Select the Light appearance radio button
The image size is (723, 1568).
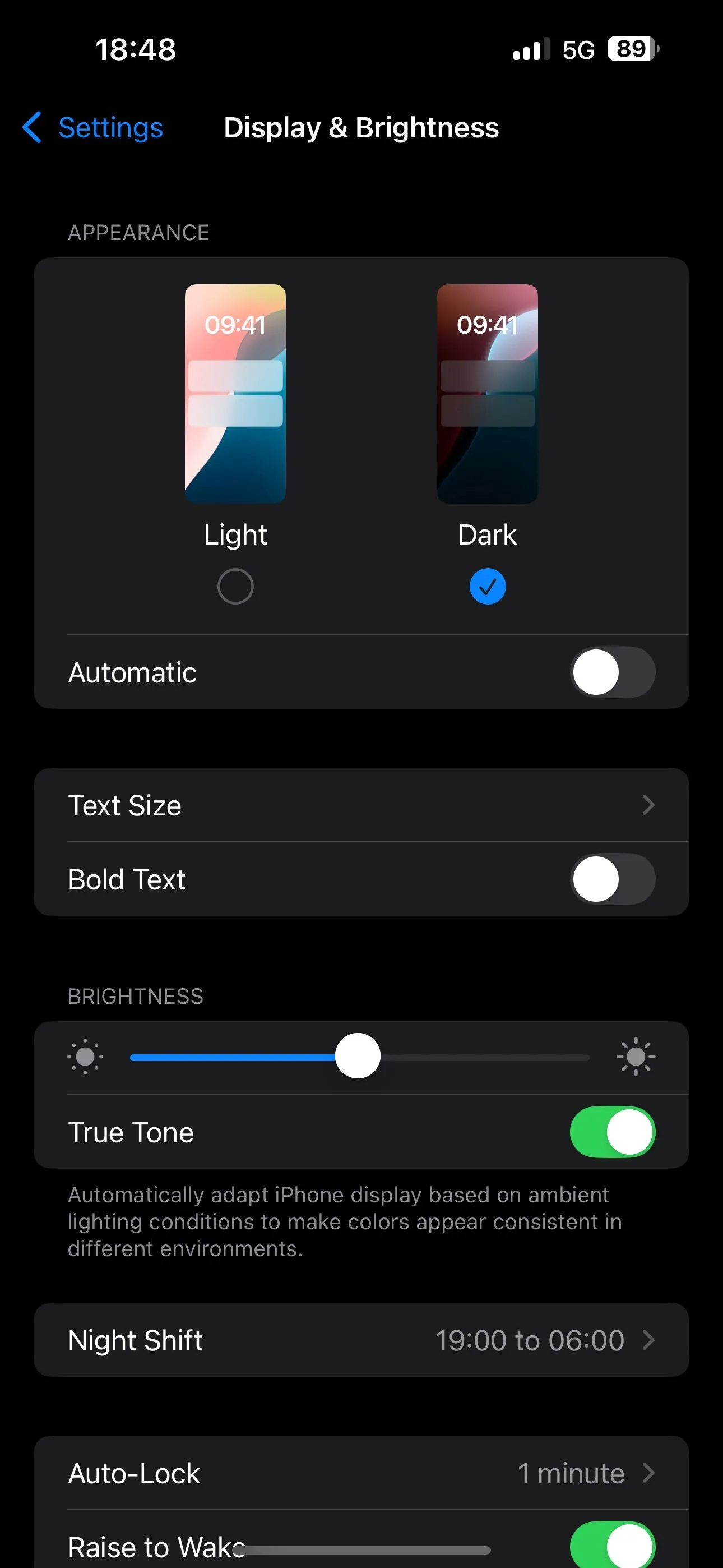pos(235,586)
